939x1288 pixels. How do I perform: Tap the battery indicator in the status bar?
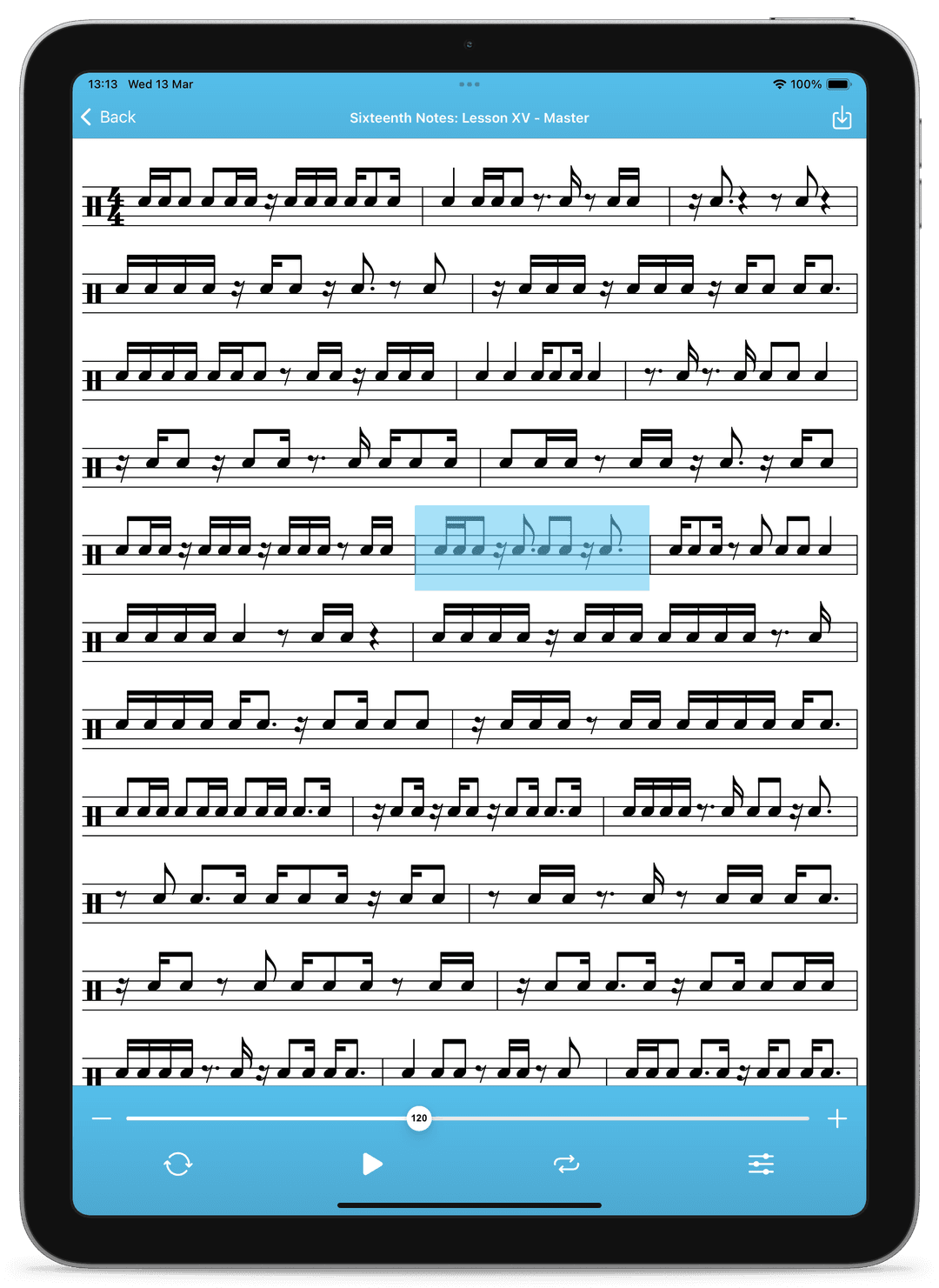tap(836, 83)
